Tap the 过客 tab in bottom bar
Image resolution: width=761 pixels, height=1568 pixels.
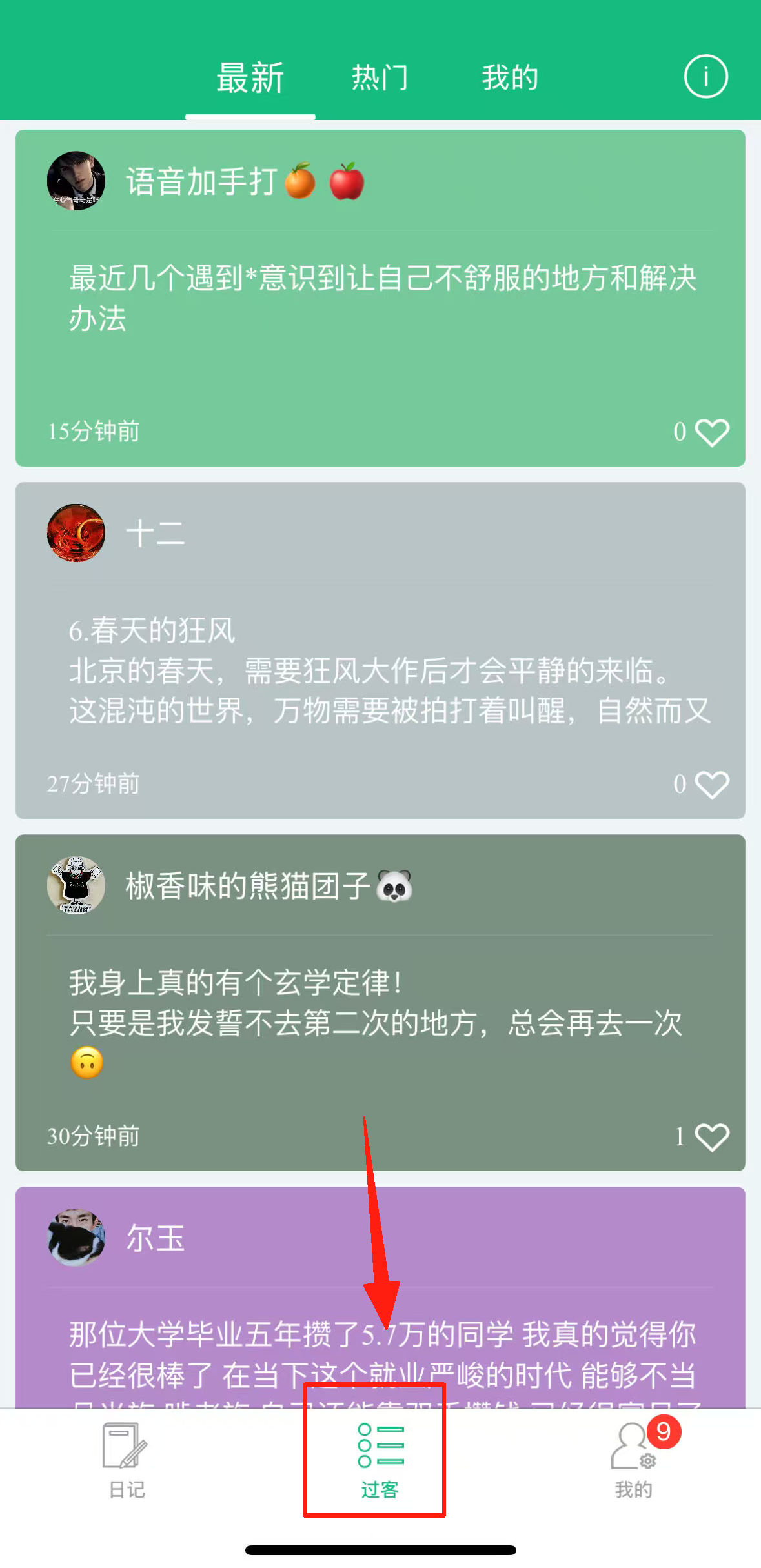pyautogui.click(x=380, y=1462)
